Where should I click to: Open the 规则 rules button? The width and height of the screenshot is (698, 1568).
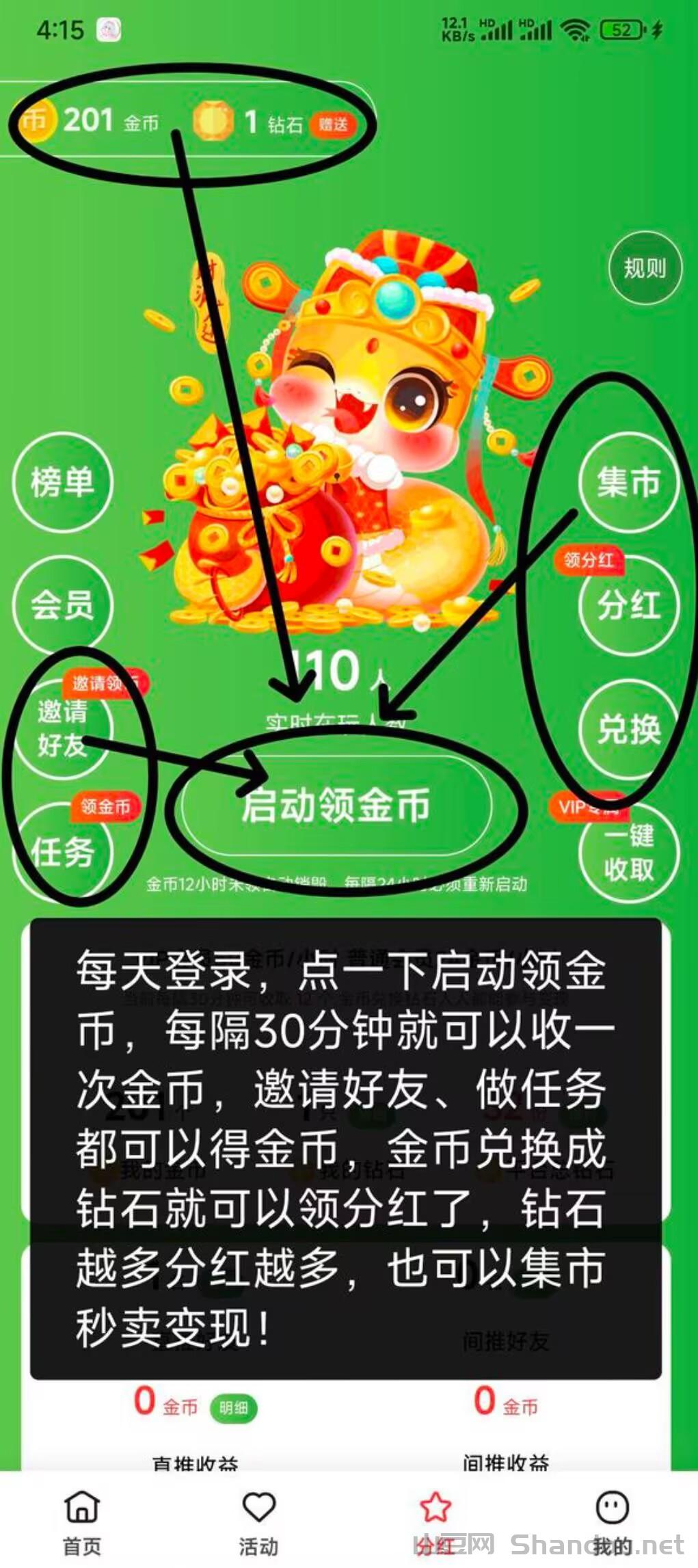point(645,268)
